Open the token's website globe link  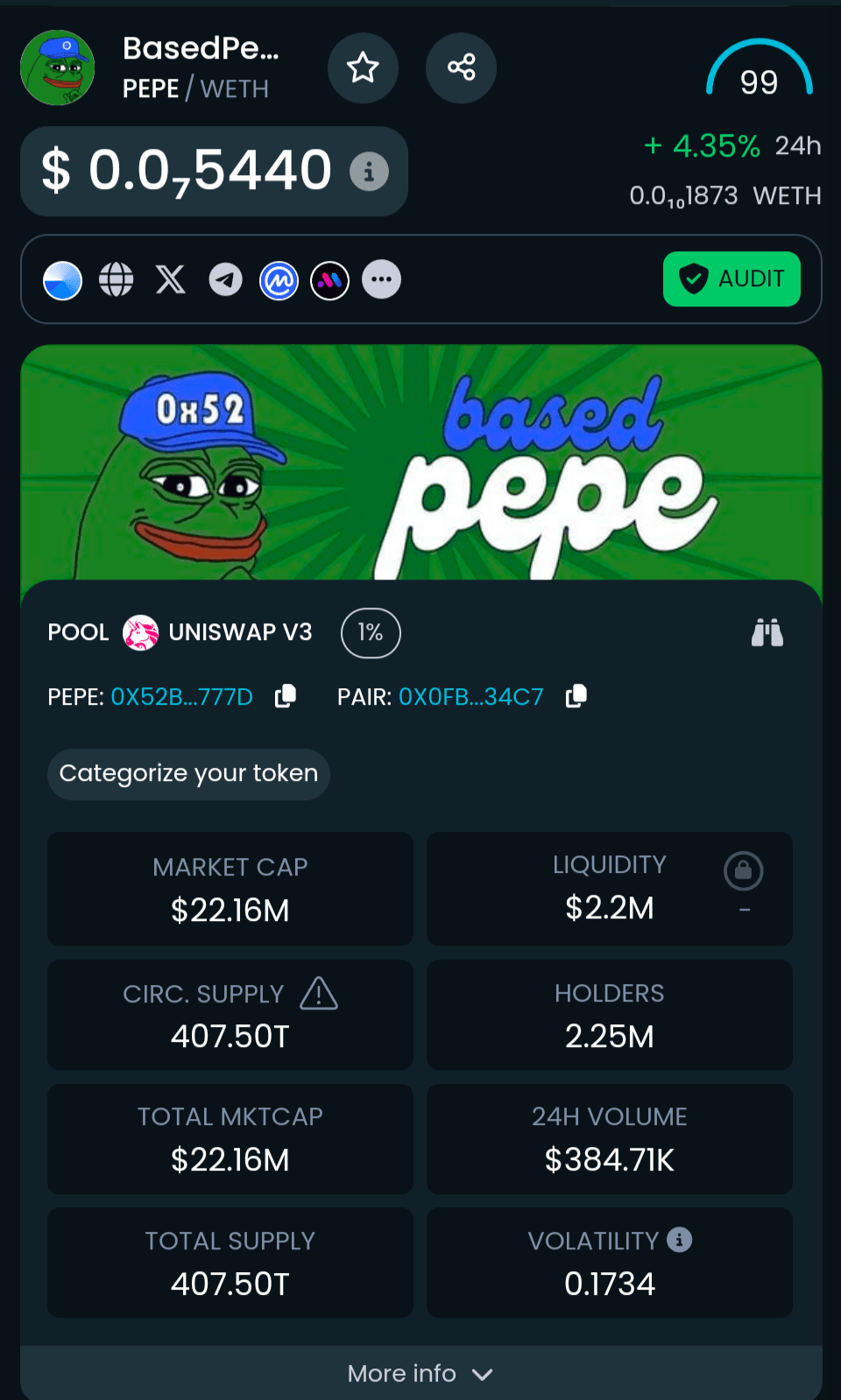click(x=116, y=280)
